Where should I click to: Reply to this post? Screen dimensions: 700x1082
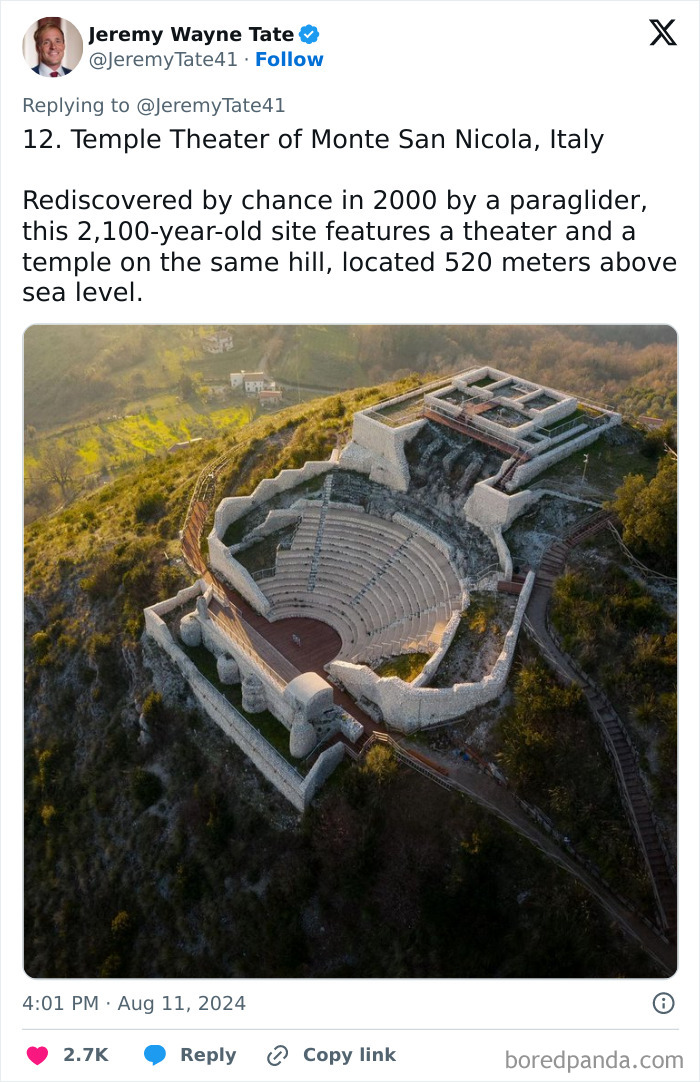pos(190,1055)
